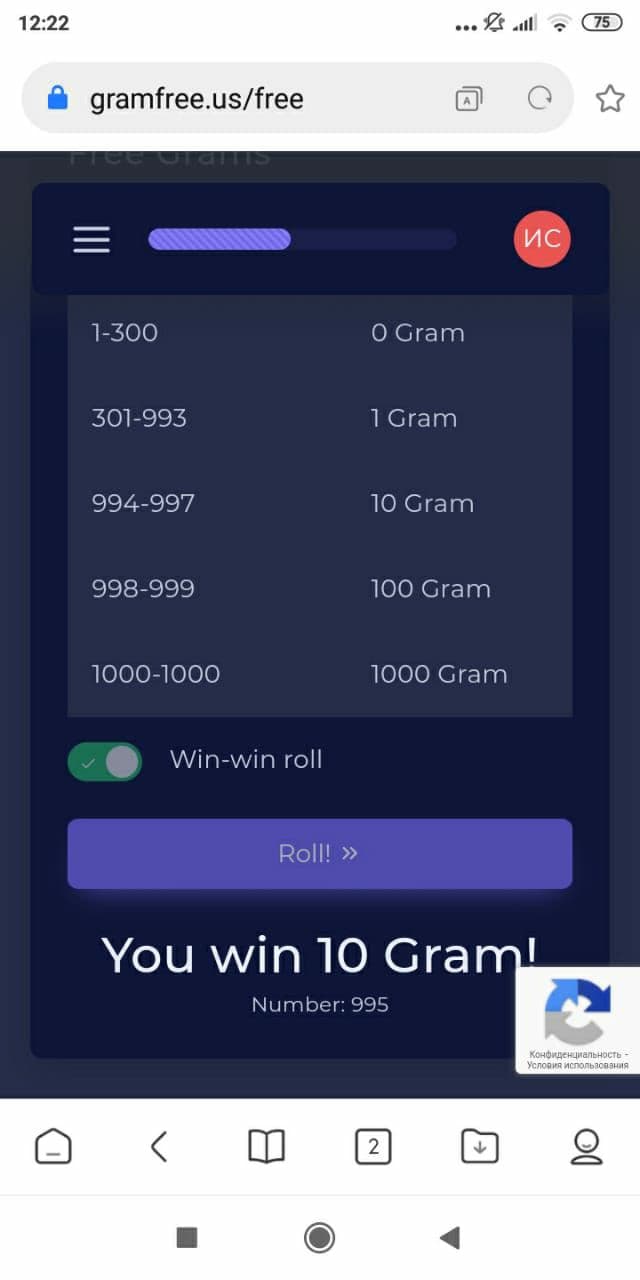The width and height of the screenshot is (640, 1280).
Task: Open the browser bookmarks book
Action: (x=266, y=1146)
